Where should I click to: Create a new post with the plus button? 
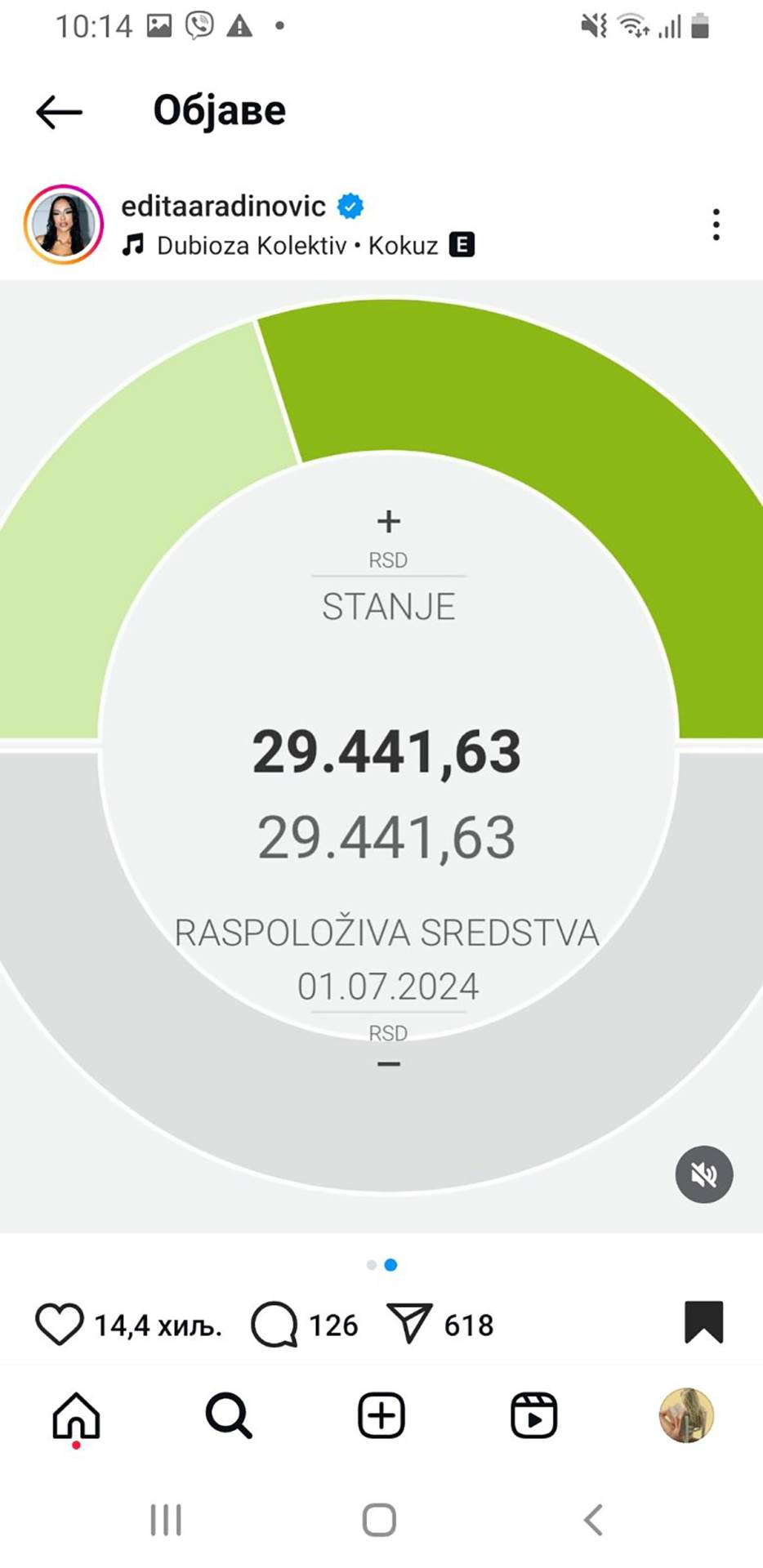[x=381, y=1415]
